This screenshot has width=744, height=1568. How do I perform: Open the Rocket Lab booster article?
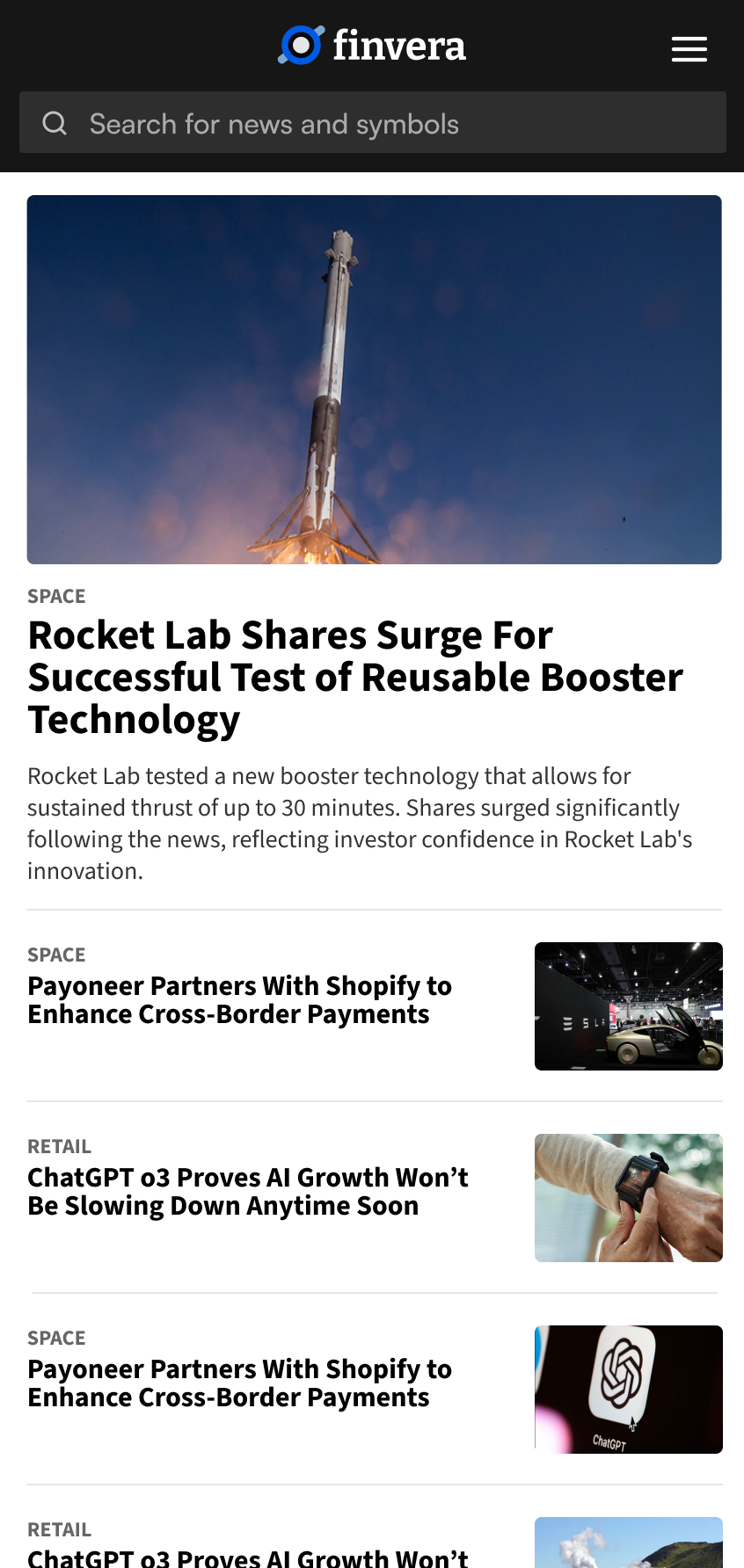pyautogui.click(x=354, y=676)
